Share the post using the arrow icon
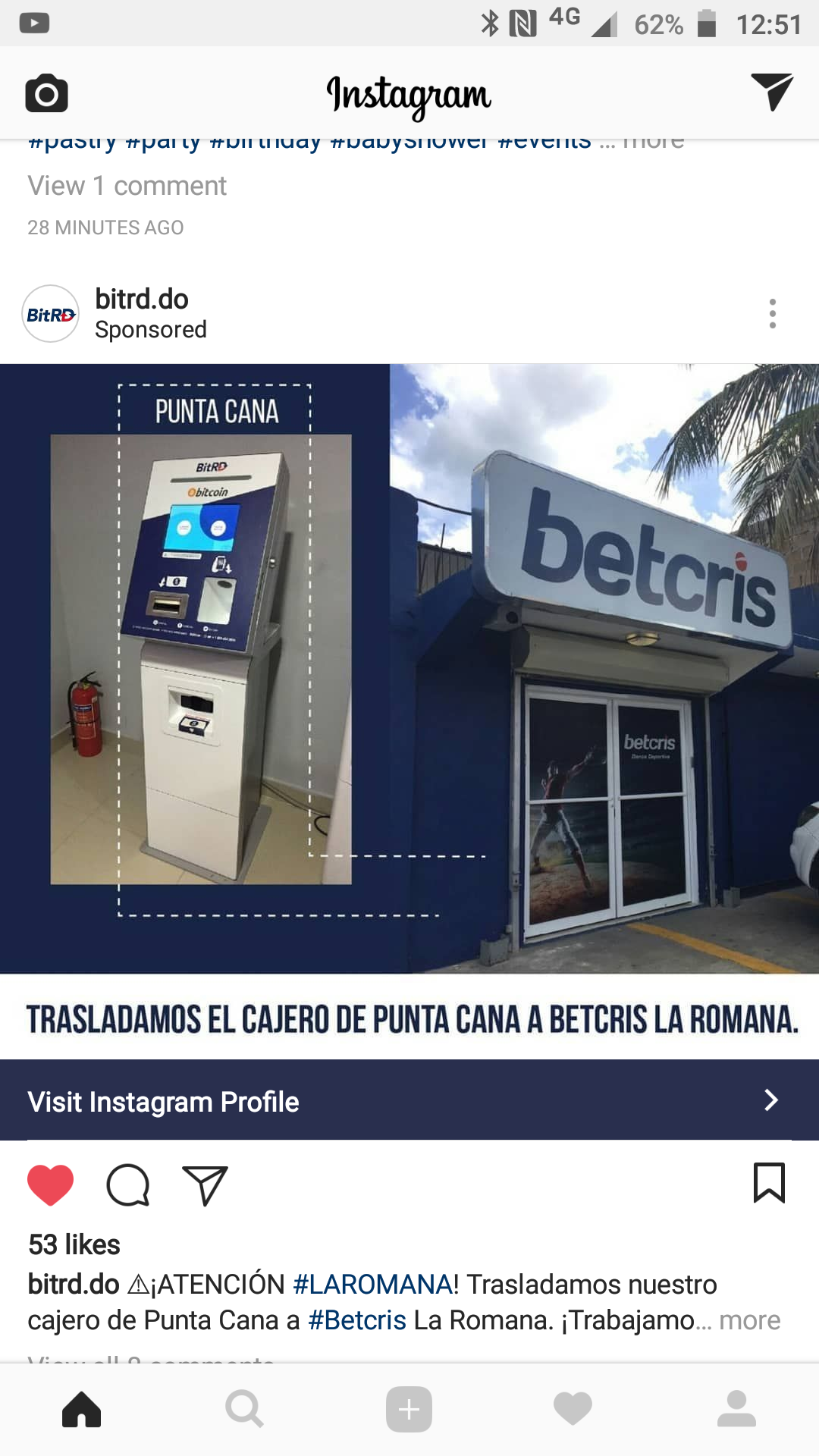 pyautogui.click(x=206, y=1183)
